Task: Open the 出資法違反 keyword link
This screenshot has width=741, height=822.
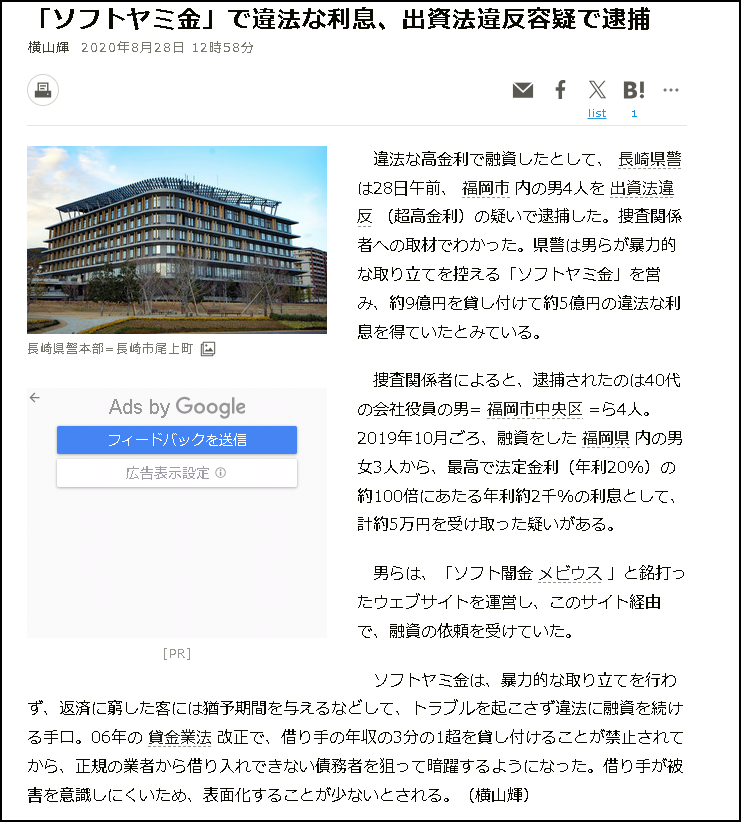Action: point(641,187)
